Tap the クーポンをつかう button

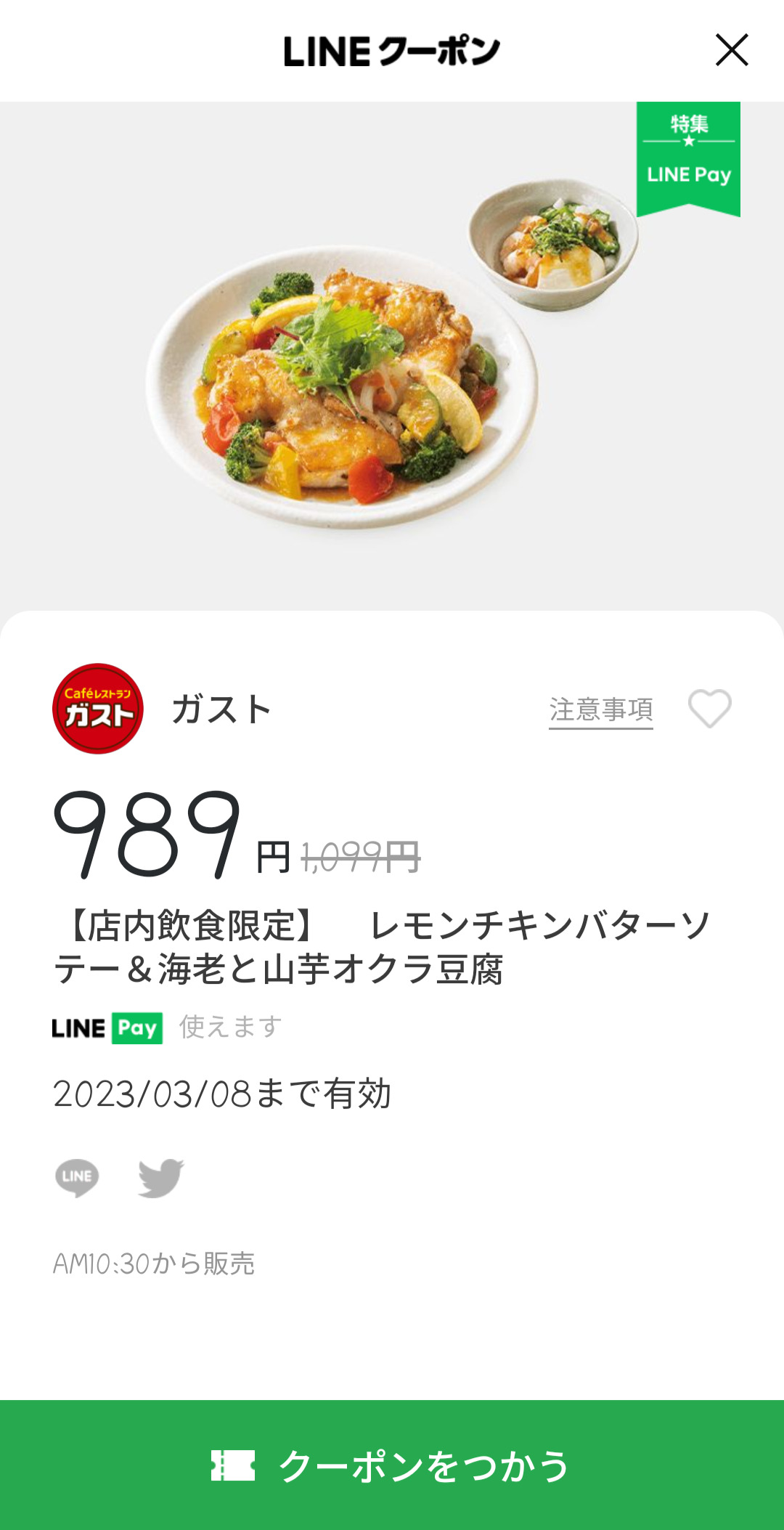click(392, 1465)
